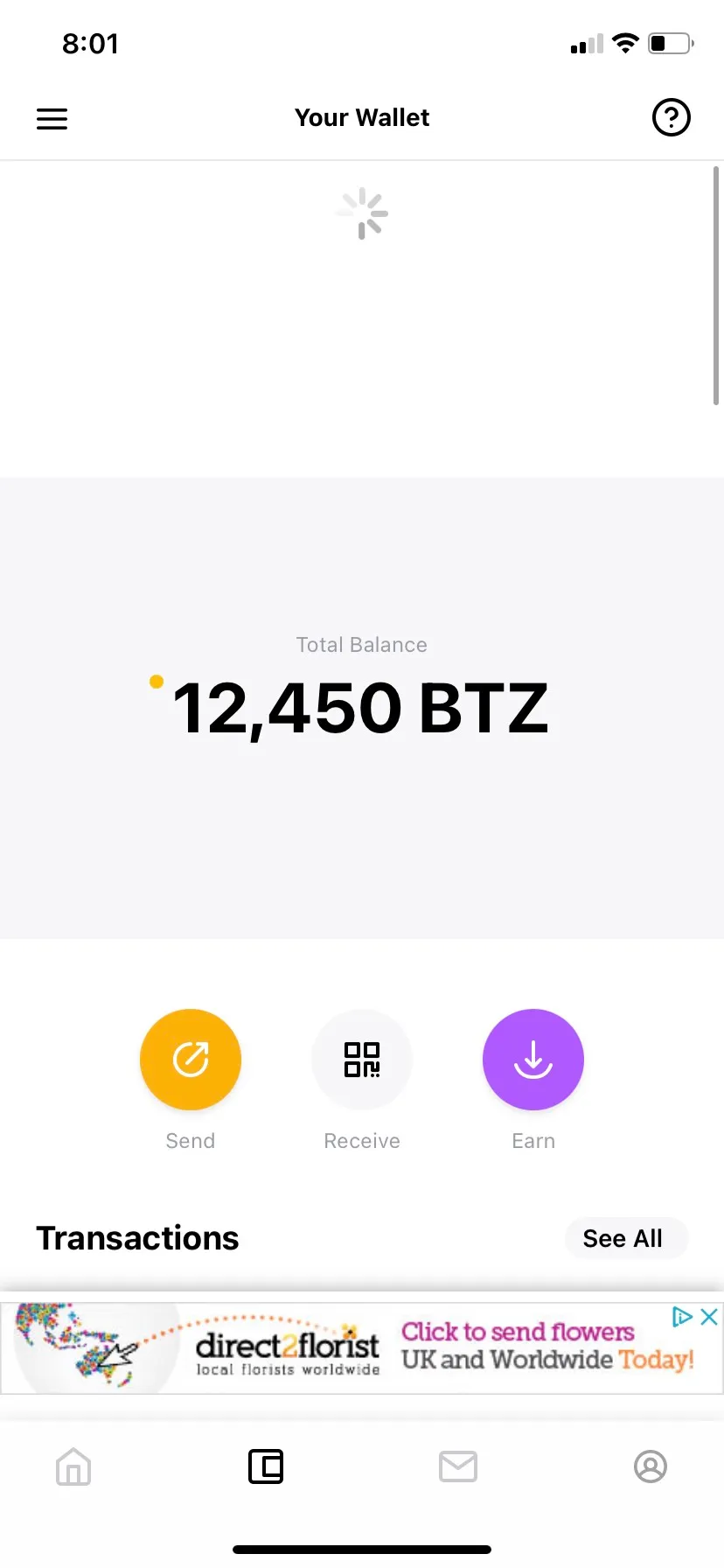724x1568 pixels.
Task: Select the Wallet tab
Action: 266,1466
